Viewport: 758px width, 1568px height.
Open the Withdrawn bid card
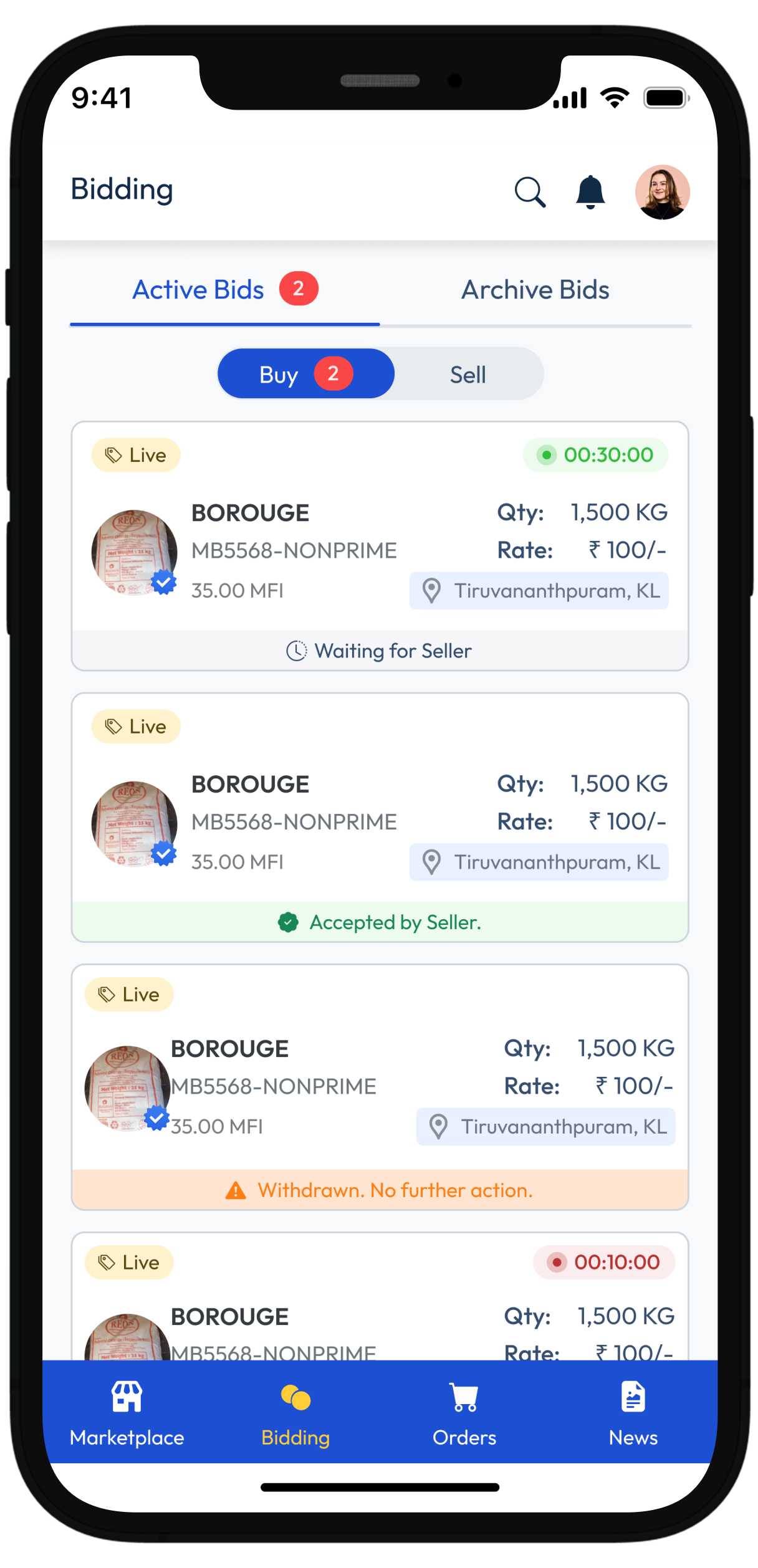(380, 1088)
